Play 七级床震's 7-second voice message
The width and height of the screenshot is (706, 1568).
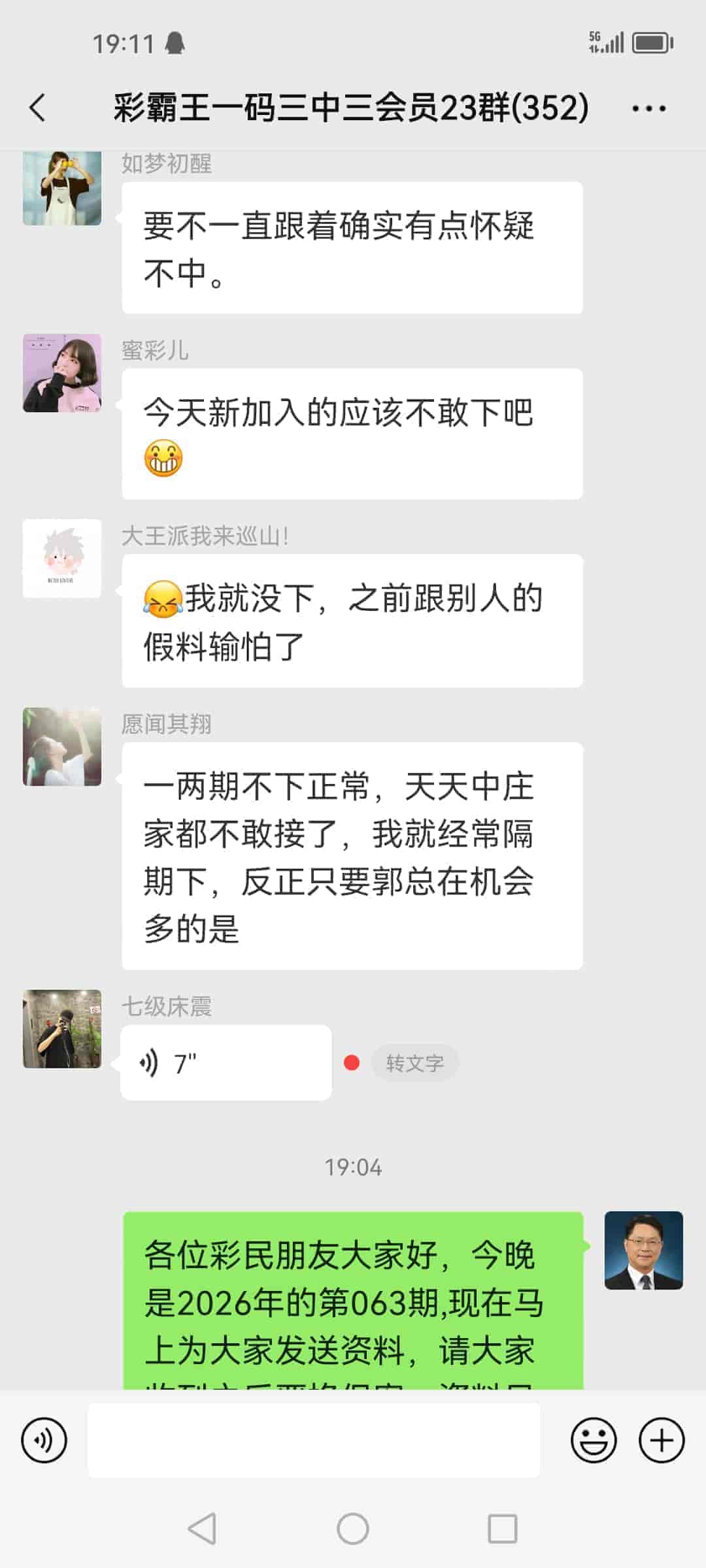tap(226, 1062)
